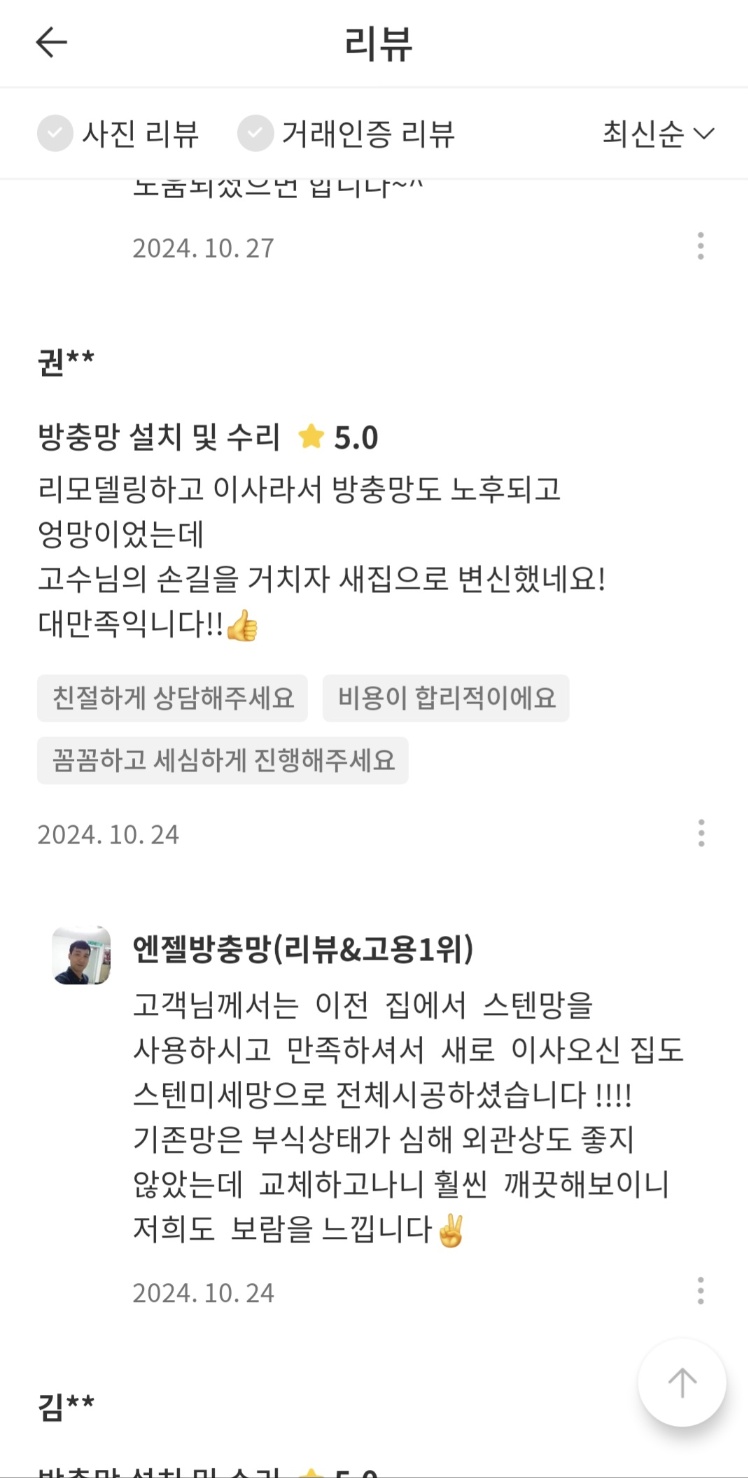The width and height of the screenshot is (748, 1478).
Task: Enable the 거래인증 리뷰 filter
Action: click(255, 133)
